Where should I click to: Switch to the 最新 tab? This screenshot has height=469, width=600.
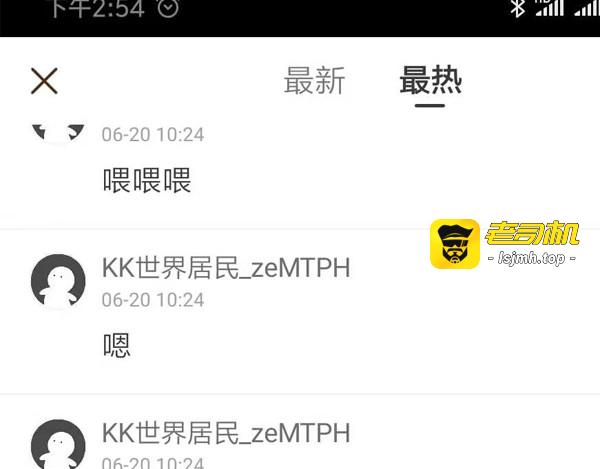[x=314, y=82]
